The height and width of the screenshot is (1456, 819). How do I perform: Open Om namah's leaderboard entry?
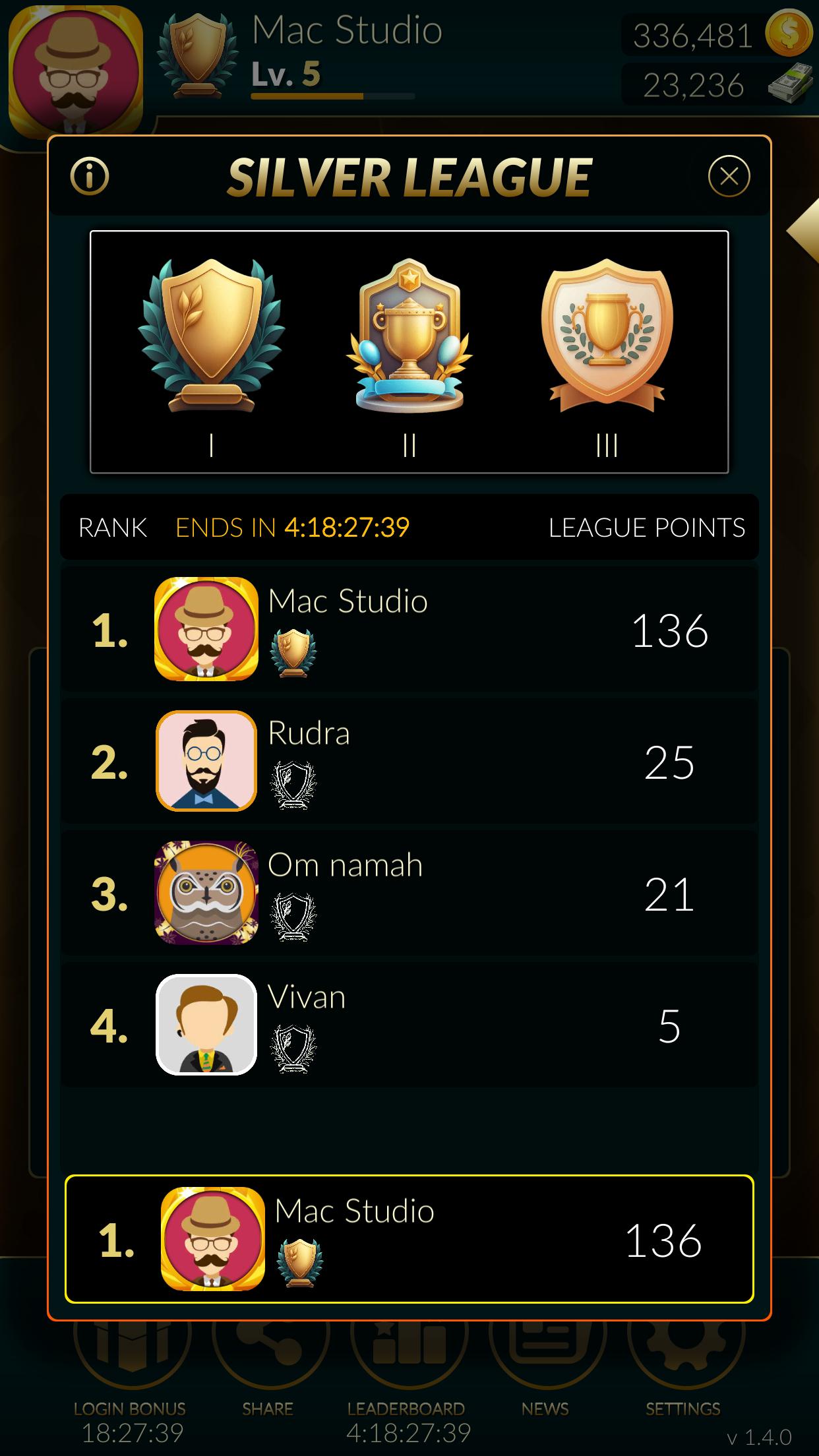(409, 893)
